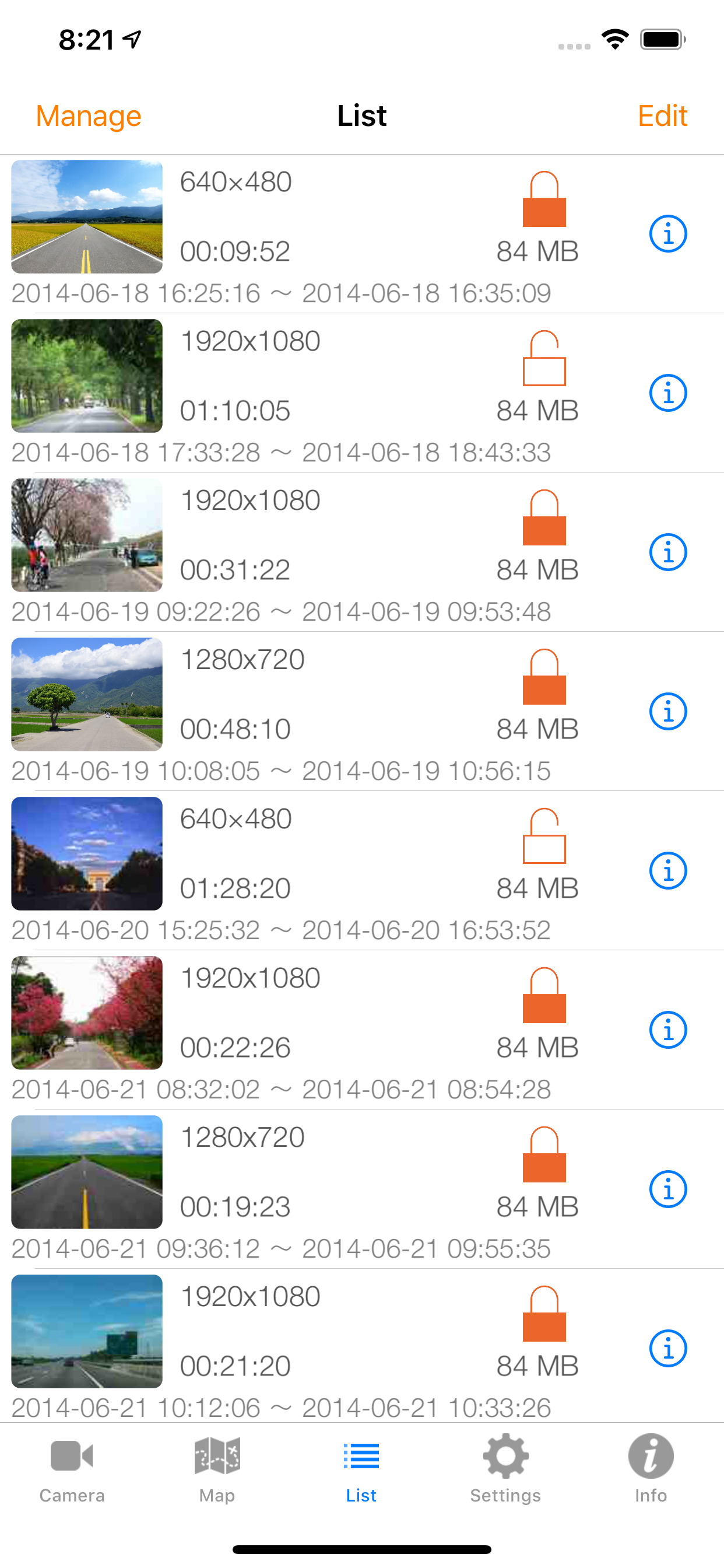View details of the 00:22:26 clip
This screenshot has height=1568, width=724.
tap(667, 1030)
